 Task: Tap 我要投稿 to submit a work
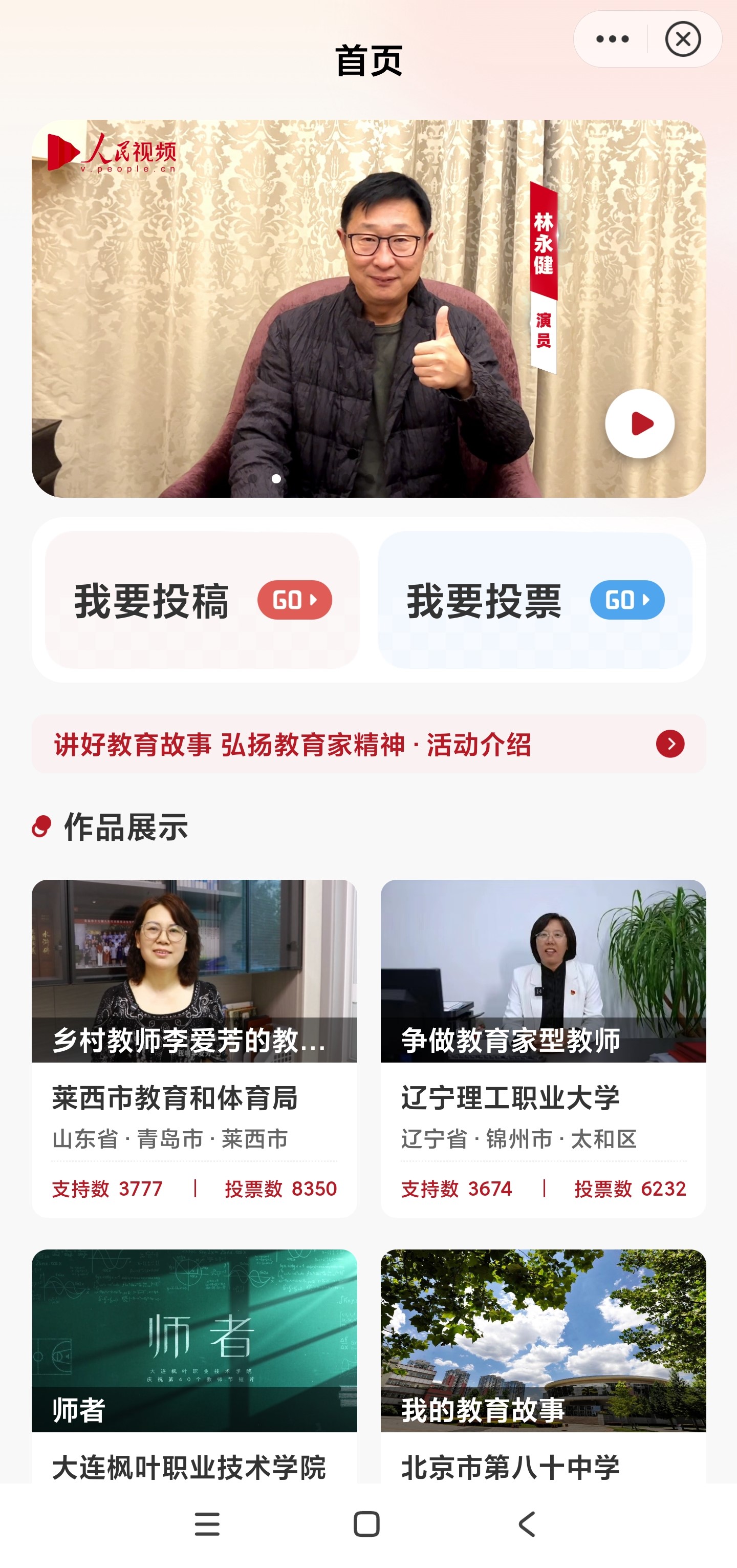[202, 600]
